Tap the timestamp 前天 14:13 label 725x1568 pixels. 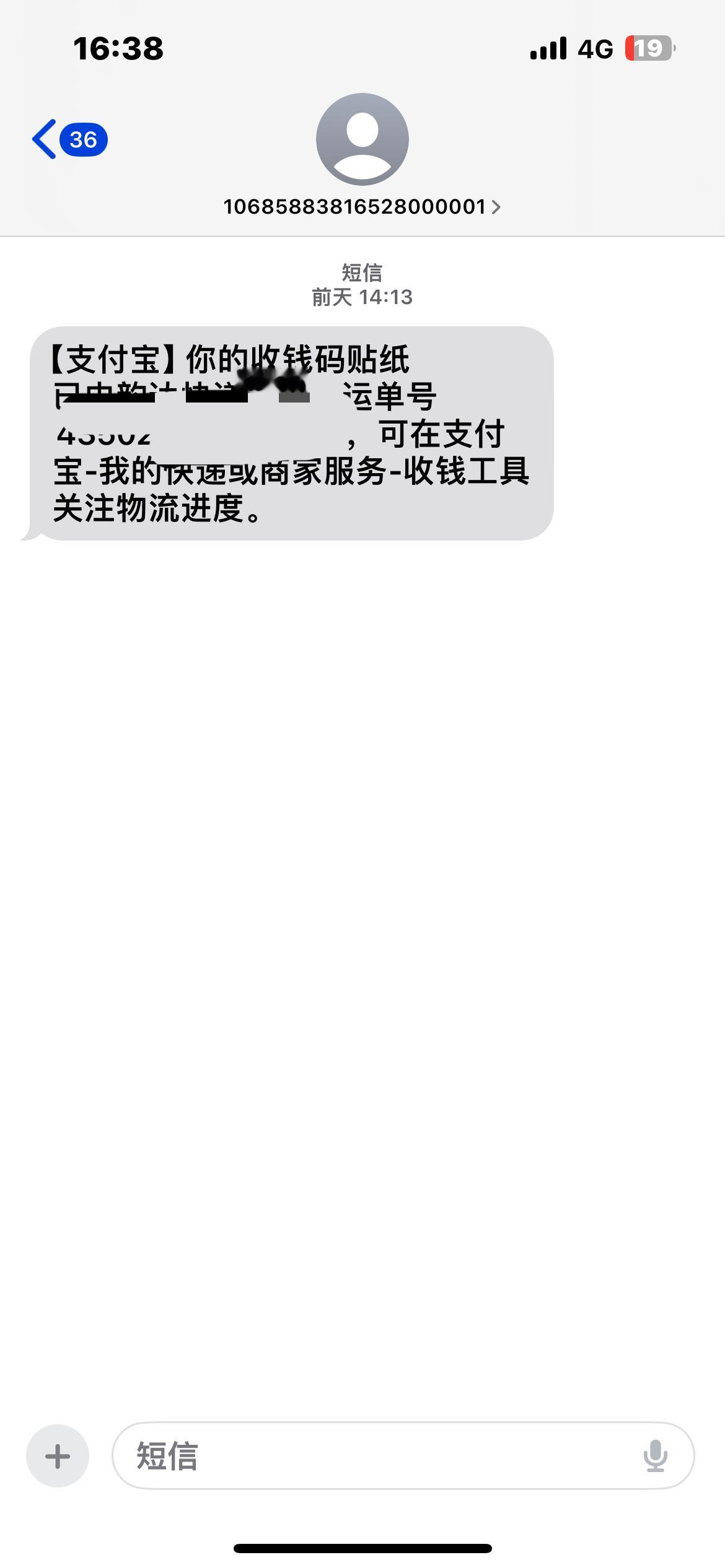click(x=362, y=297)
